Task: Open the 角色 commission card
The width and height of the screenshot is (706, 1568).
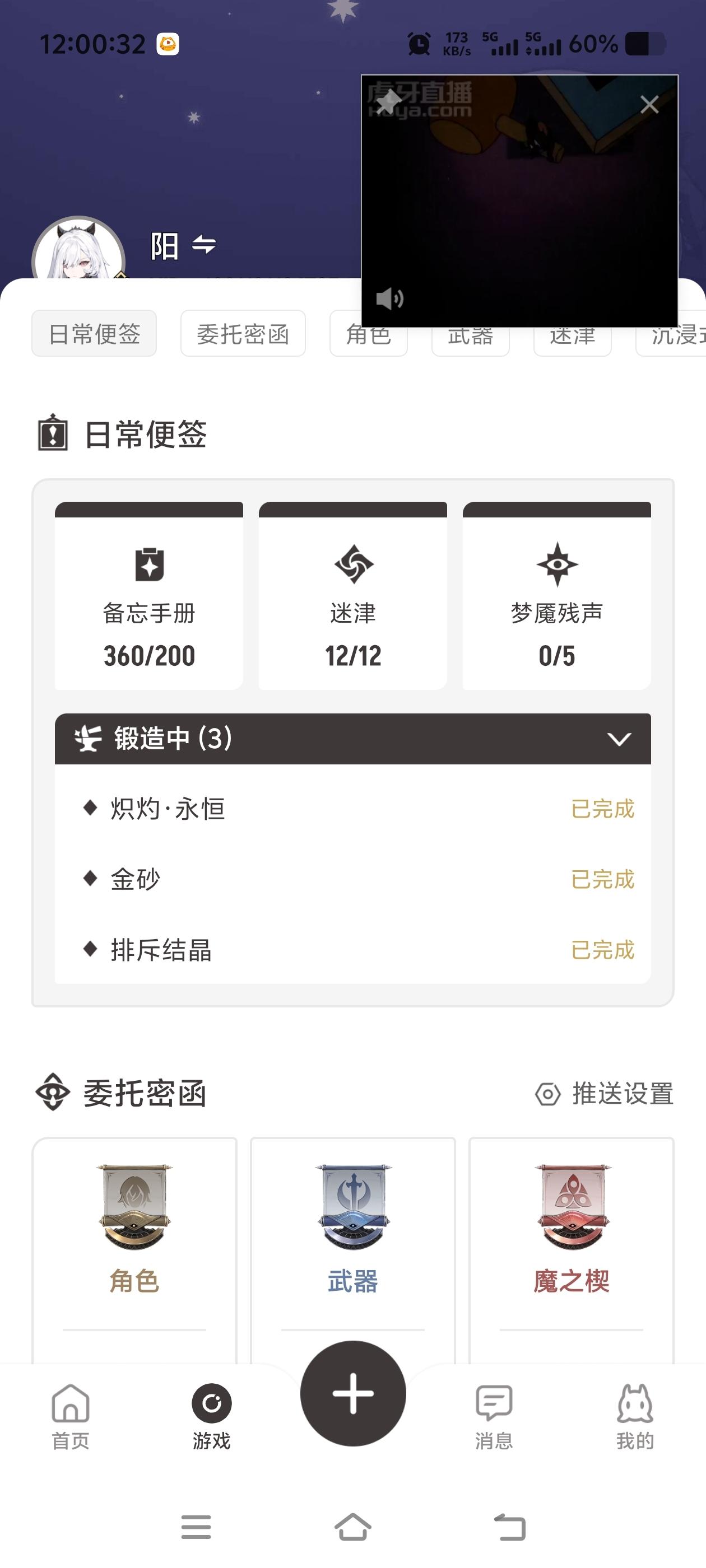Action: (134, 1242)
